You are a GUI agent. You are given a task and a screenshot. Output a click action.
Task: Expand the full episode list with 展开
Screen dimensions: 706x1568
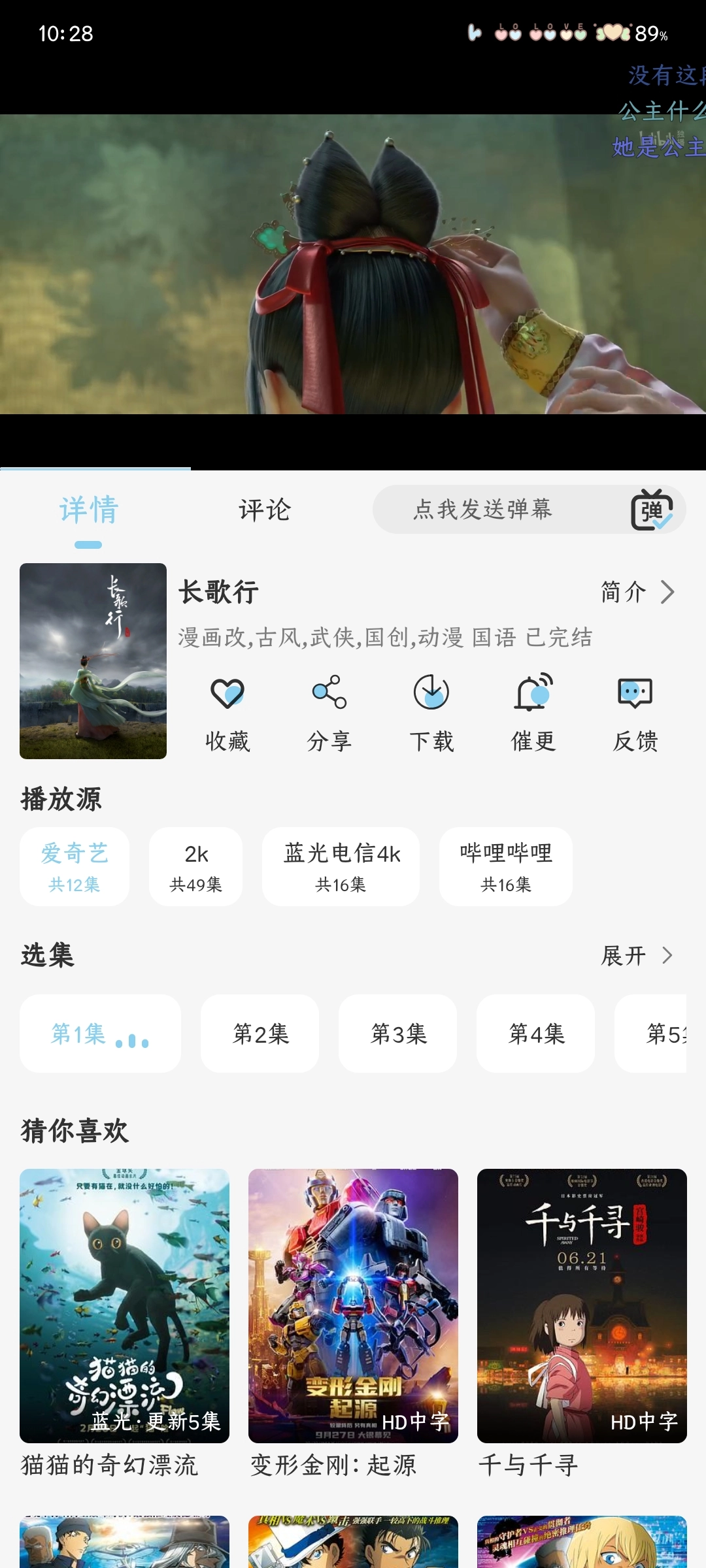point(637,956)
